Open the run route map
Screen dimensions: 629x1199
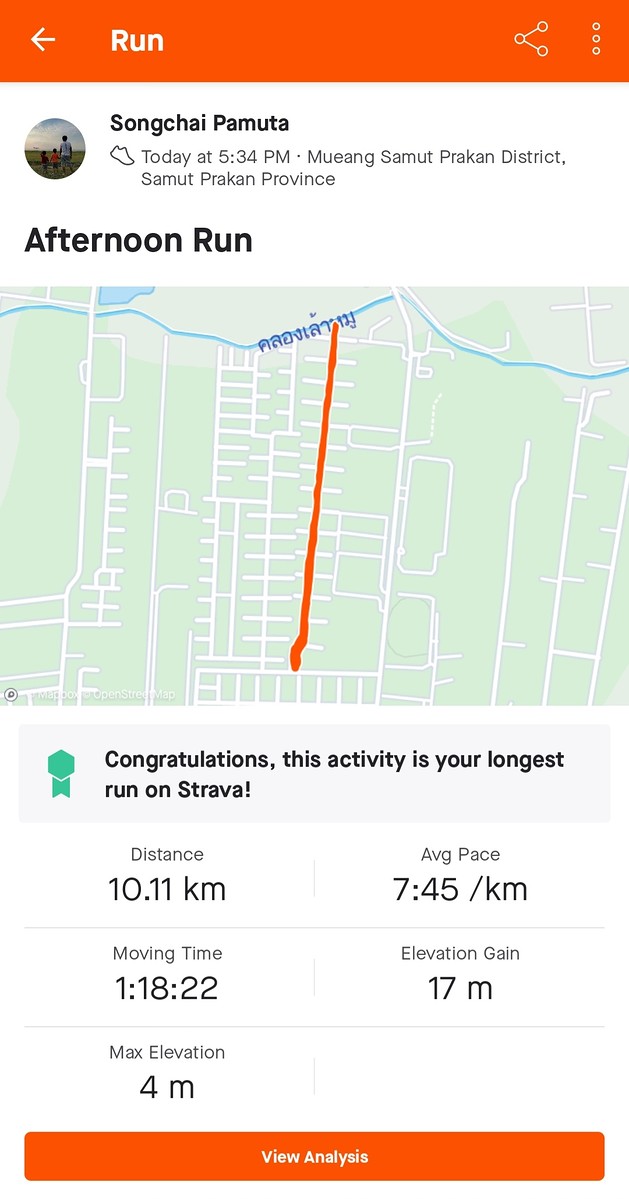314,496
